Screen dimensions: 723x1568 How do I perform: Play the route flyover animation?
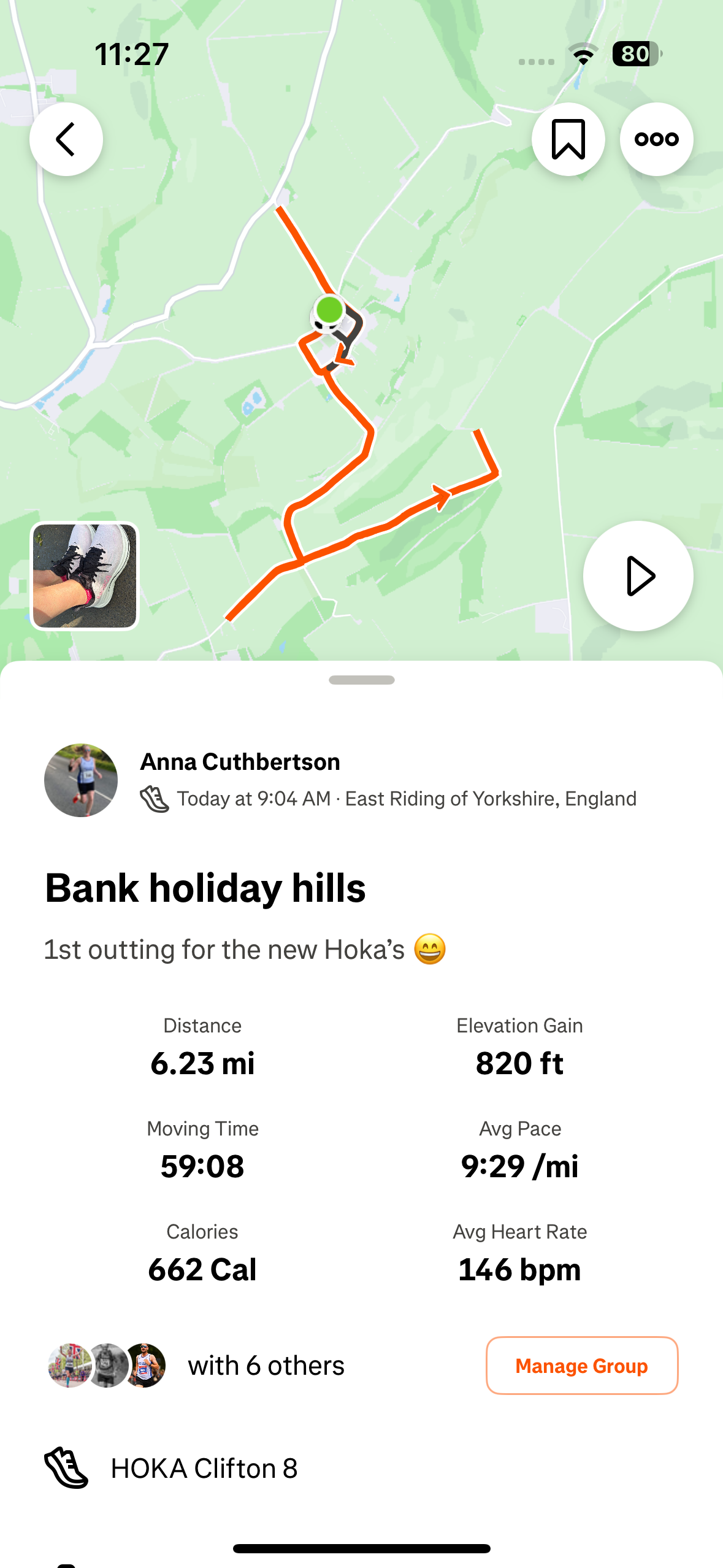(638, 575)
